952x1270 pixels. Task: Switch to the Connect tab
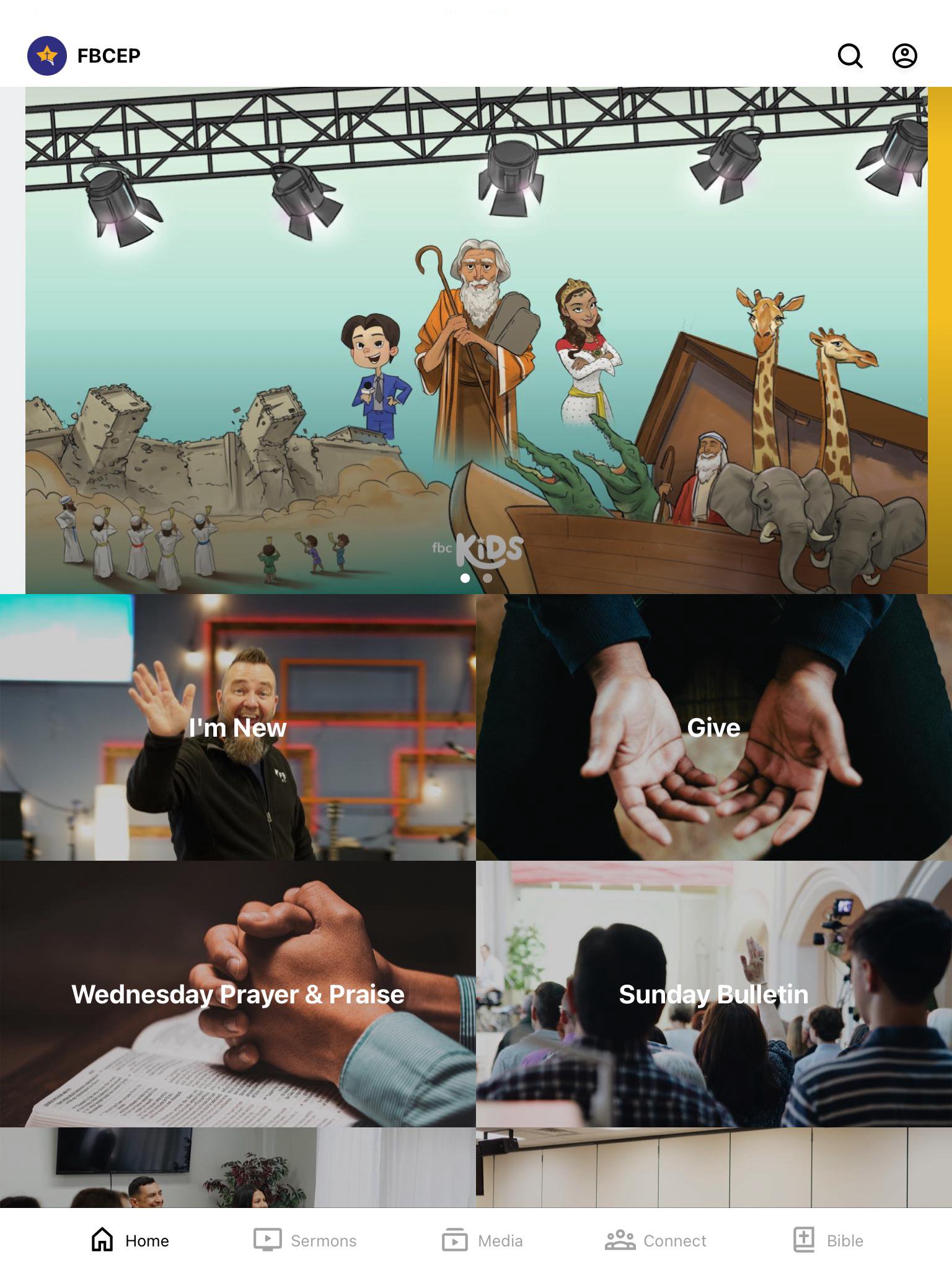(x=656, y=1240)
